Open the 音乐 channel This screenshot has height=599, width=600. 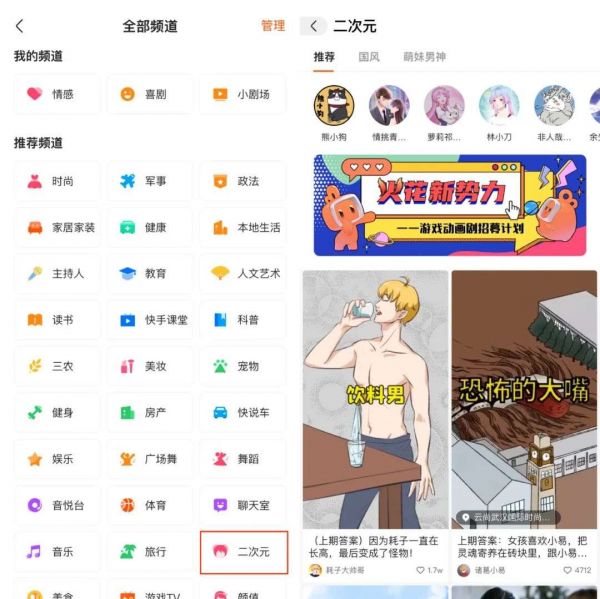[57, 551]
